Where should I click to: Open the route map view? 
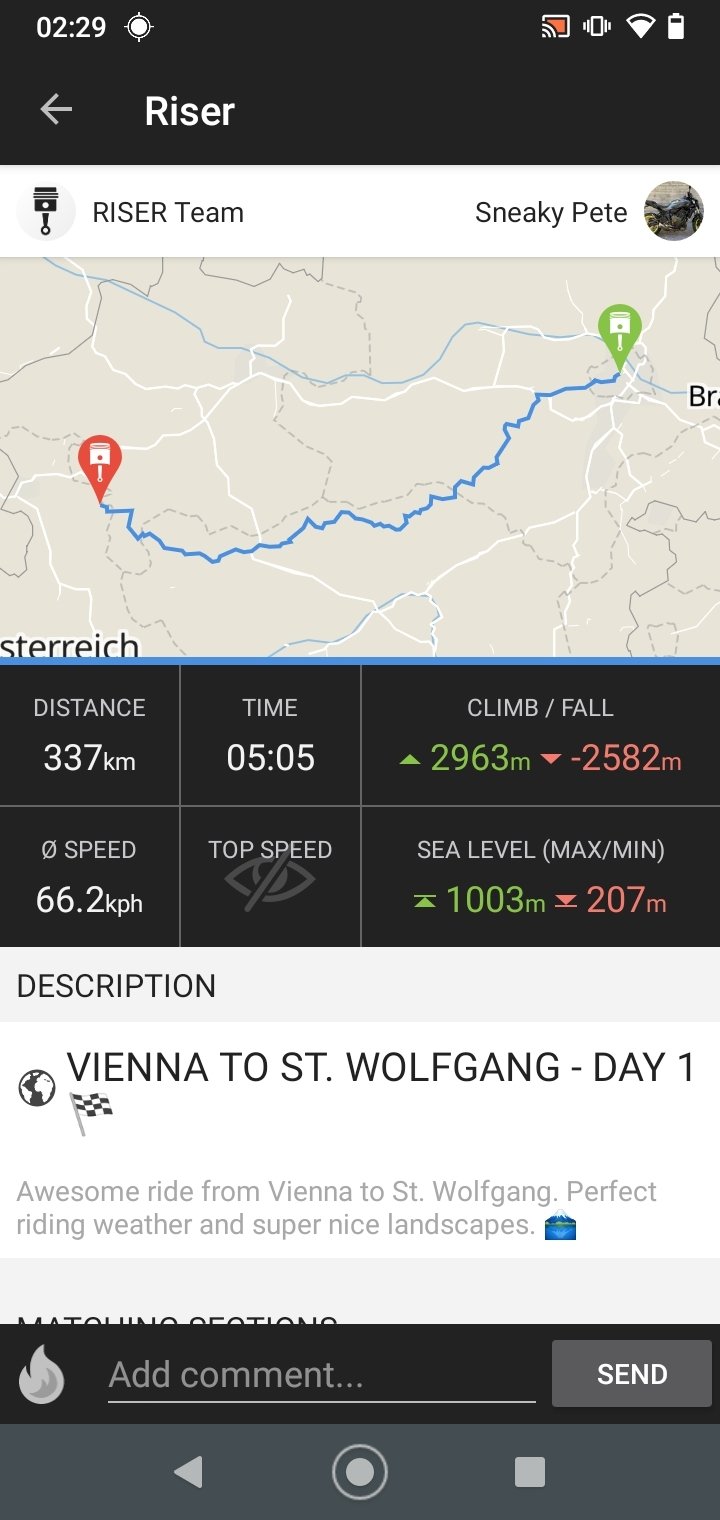tap(360, 458)
